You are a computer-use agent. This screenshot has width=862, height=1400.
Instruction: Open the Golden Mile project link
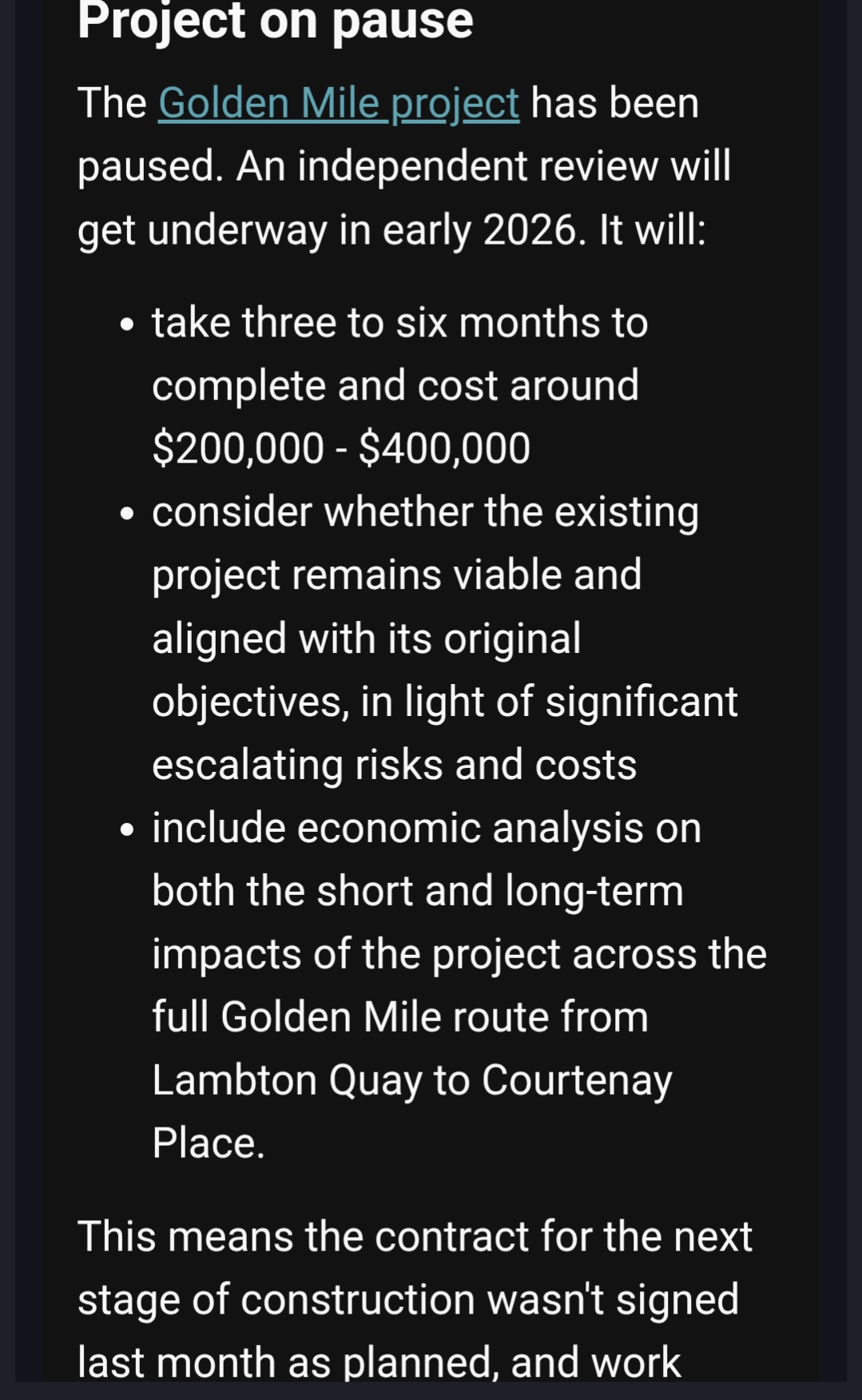[338, 104]
